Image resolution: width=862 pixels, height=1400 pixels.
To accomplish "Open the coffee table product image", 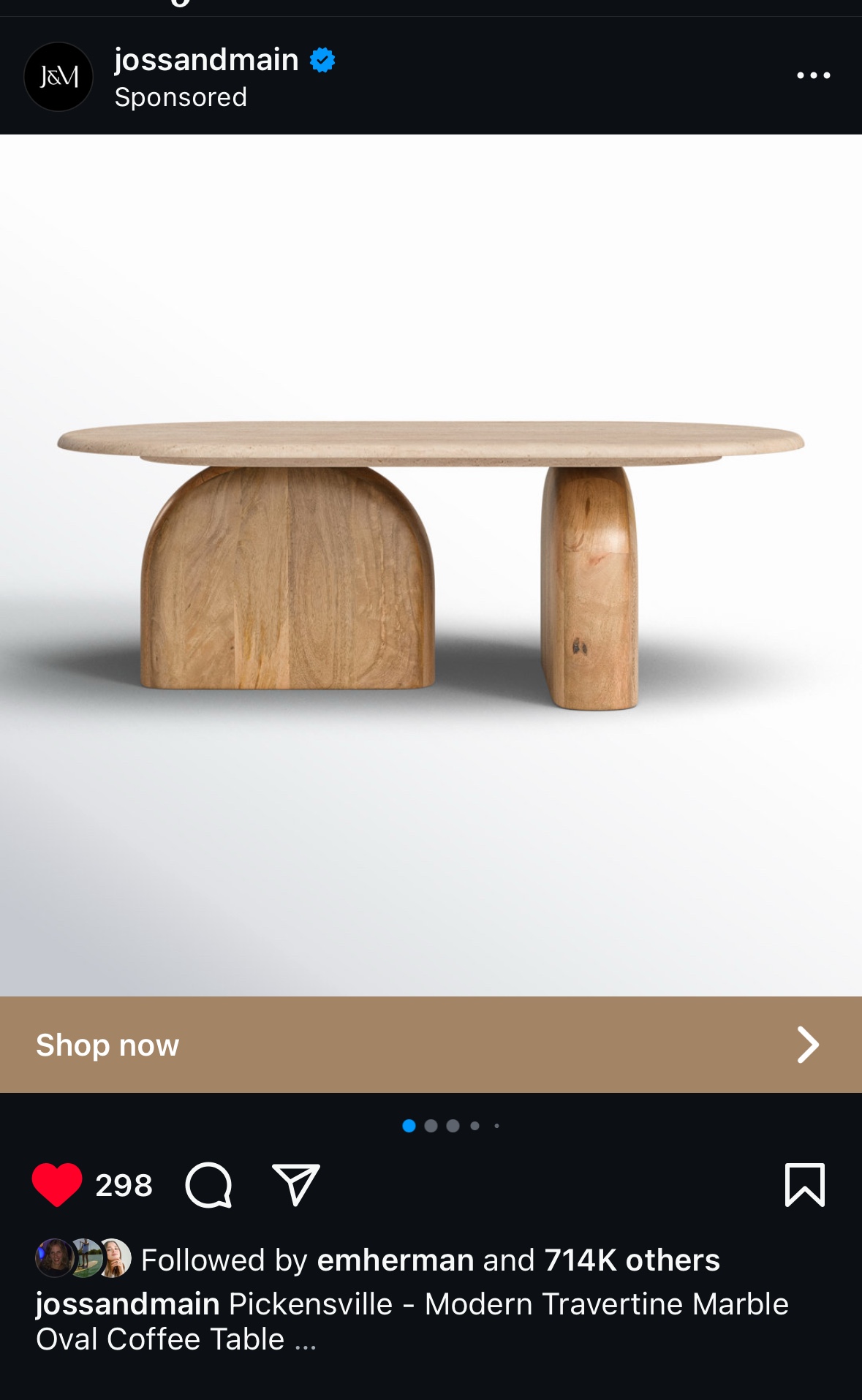I will coord(431,564).
